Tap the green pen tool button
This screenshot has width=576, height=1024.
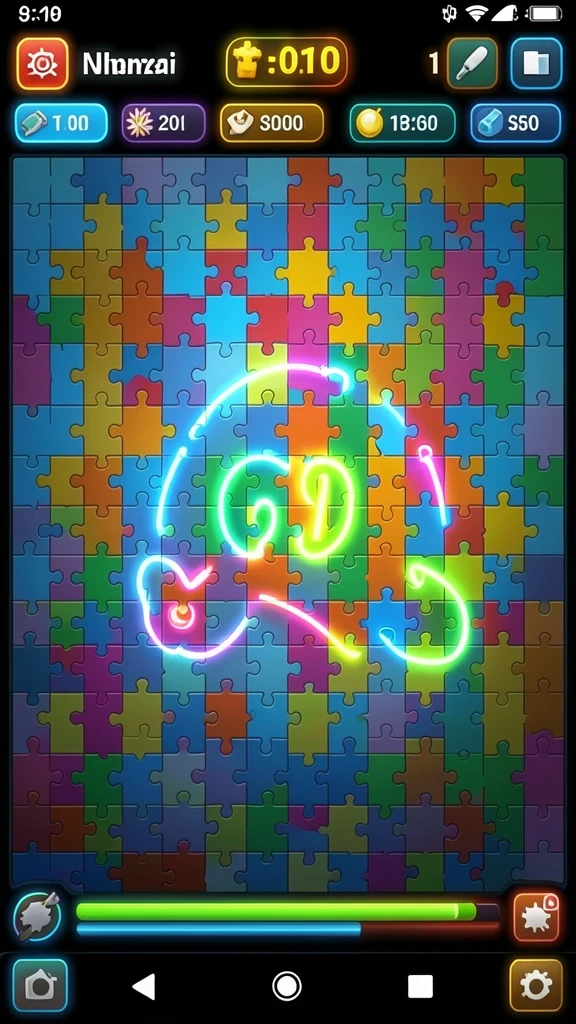472,63
